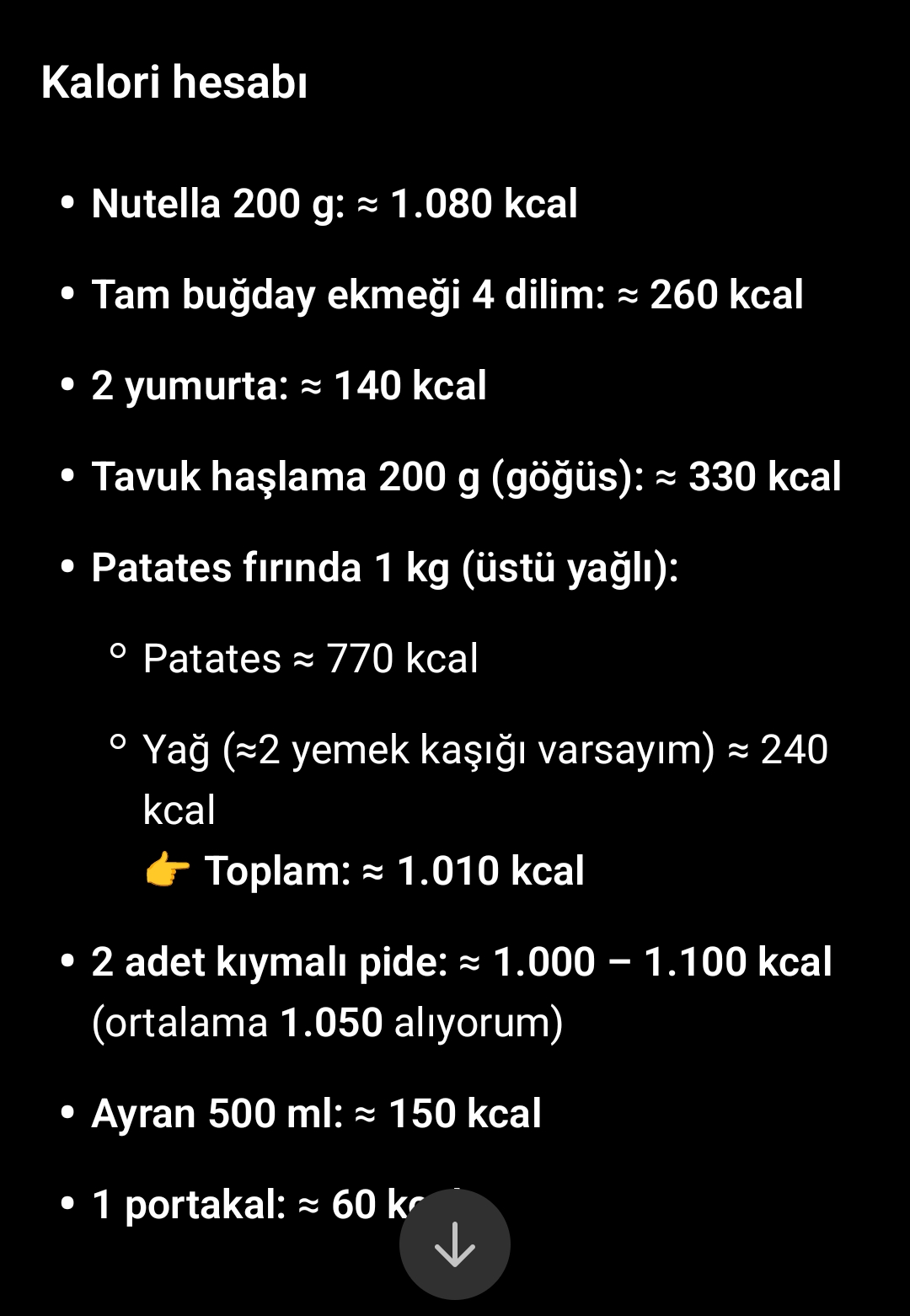The image size is (910, 1316).
Task: Tap the scroll-to-bottom arrow button
Action: (x=455, y=1244)
